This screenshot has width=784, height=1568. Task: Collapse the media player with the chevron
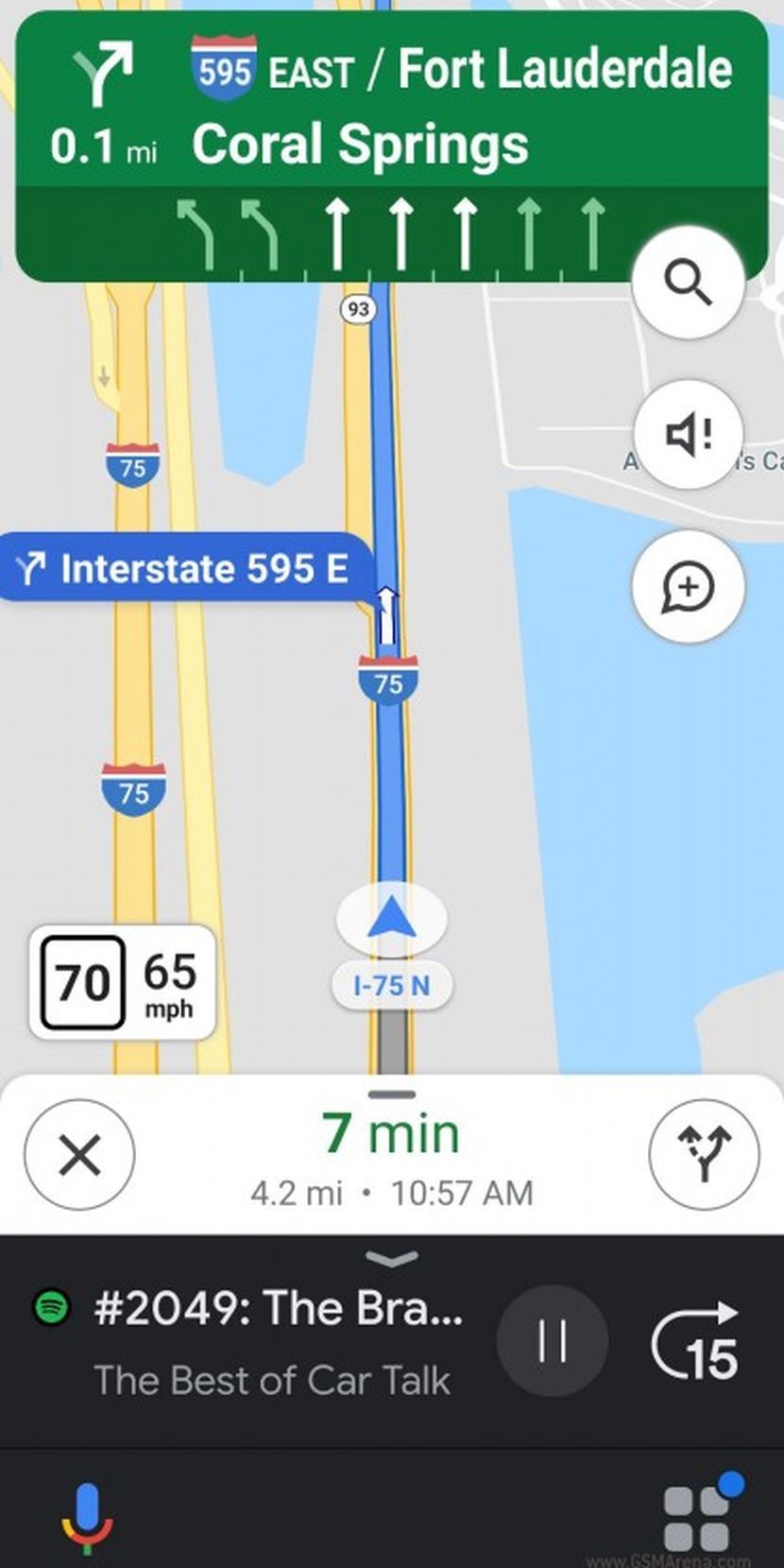coord(391,1257)
